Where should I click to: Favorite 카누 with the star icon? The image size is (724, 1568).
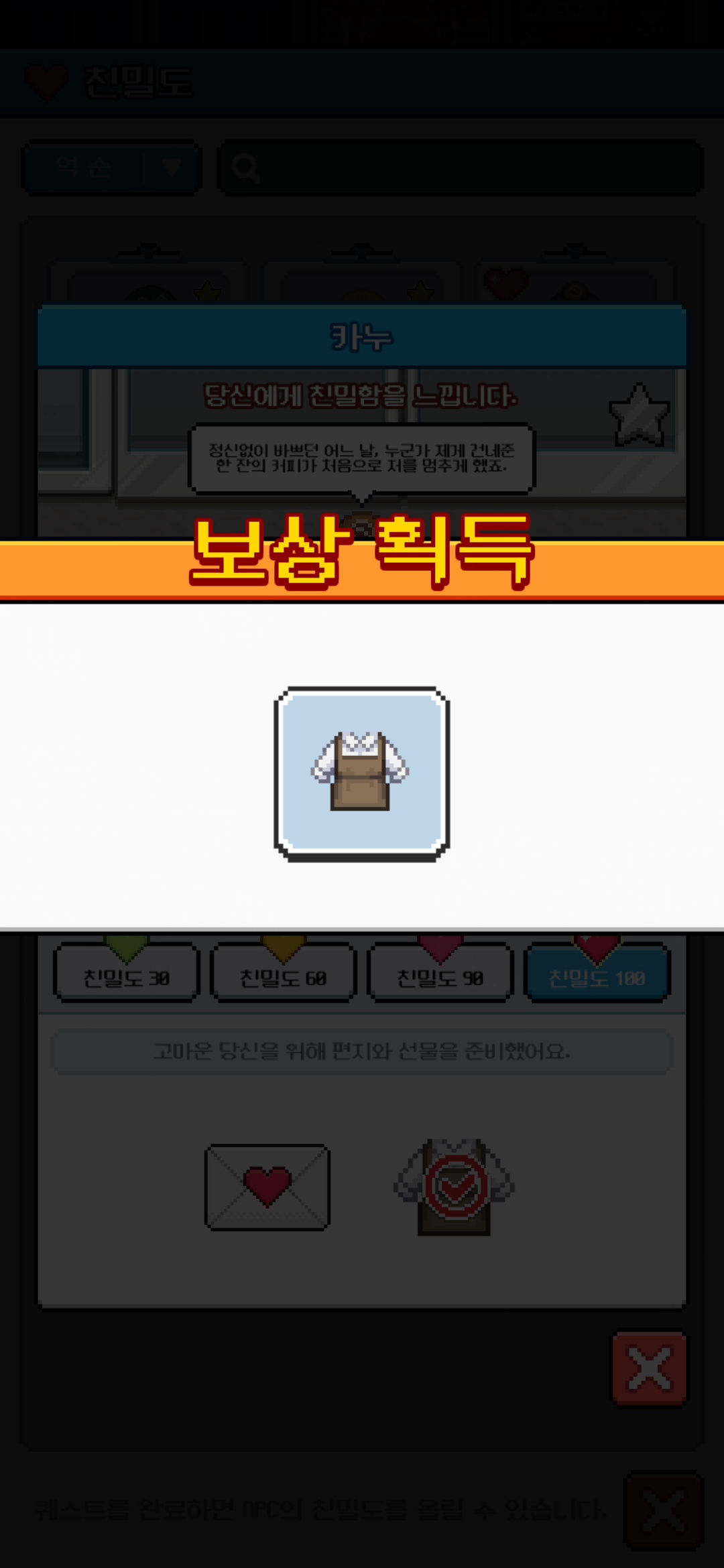coord(639,415)
